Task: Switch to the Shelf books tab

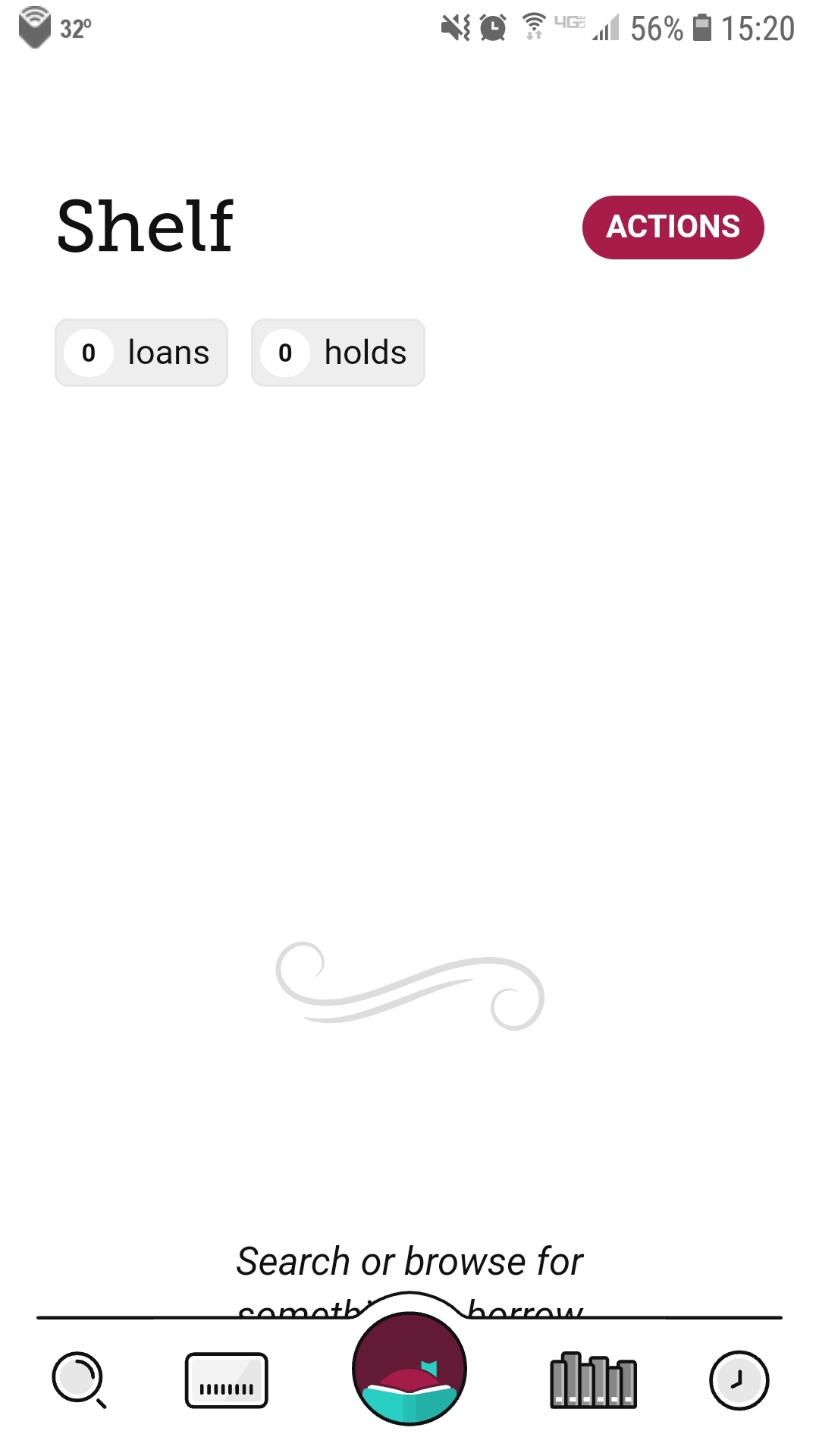Action: tap(593, 1380)
